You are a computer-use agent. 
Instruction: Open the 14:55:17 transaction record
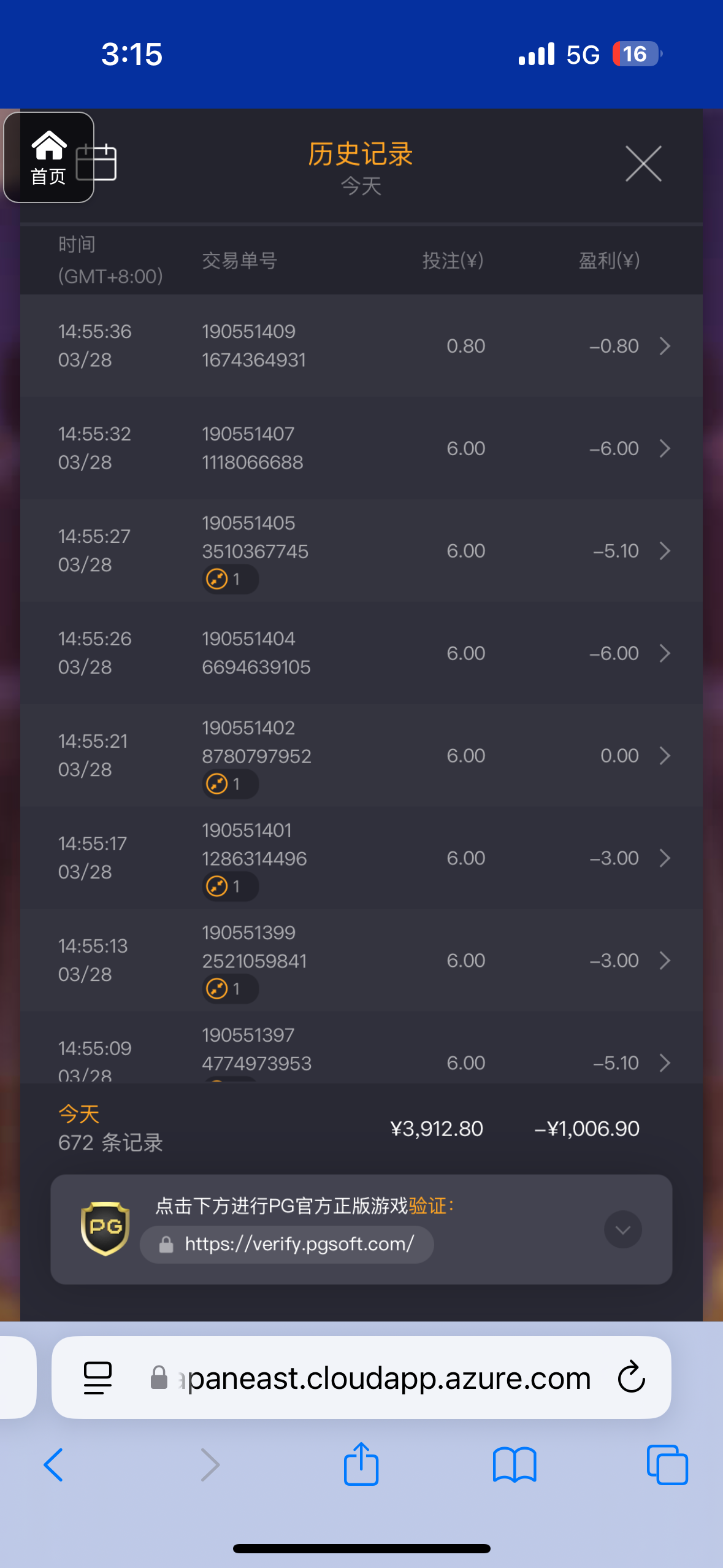[x=361, y=858]
